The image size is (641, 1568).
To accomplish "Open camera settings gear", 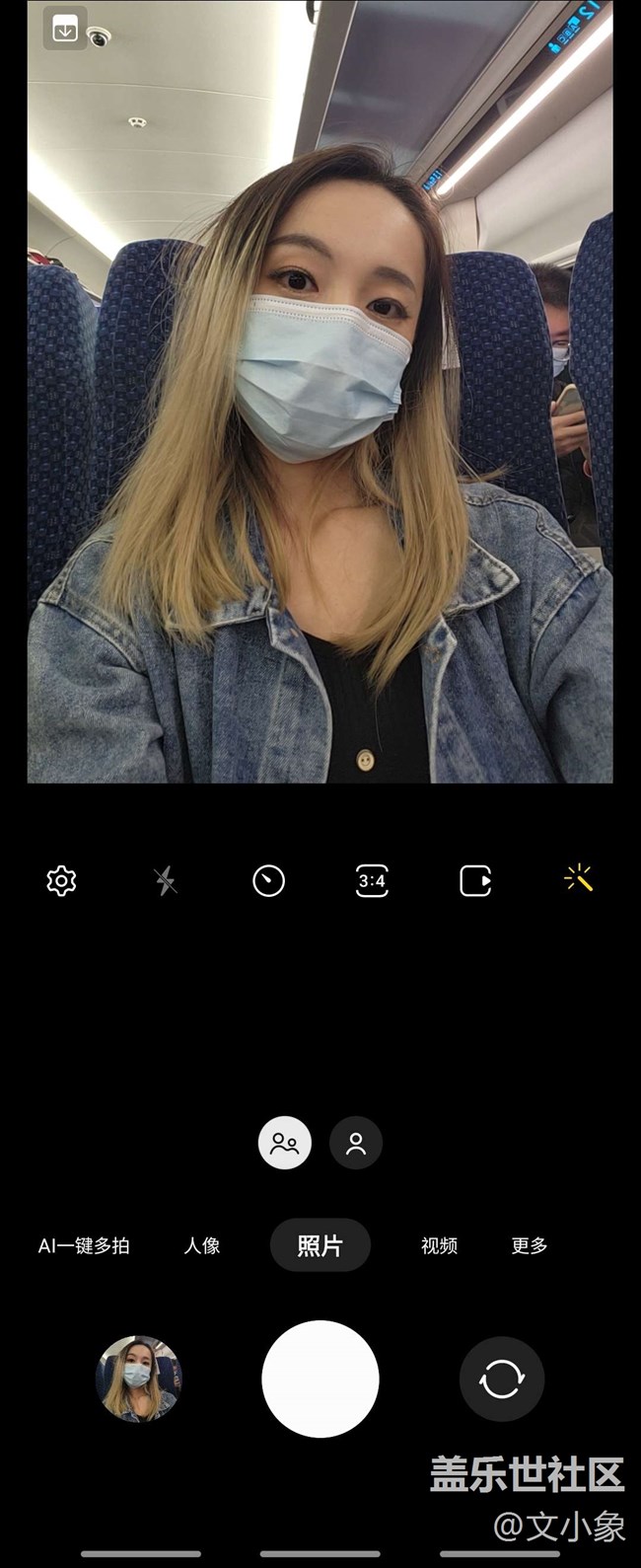I will tap(61, 880).
